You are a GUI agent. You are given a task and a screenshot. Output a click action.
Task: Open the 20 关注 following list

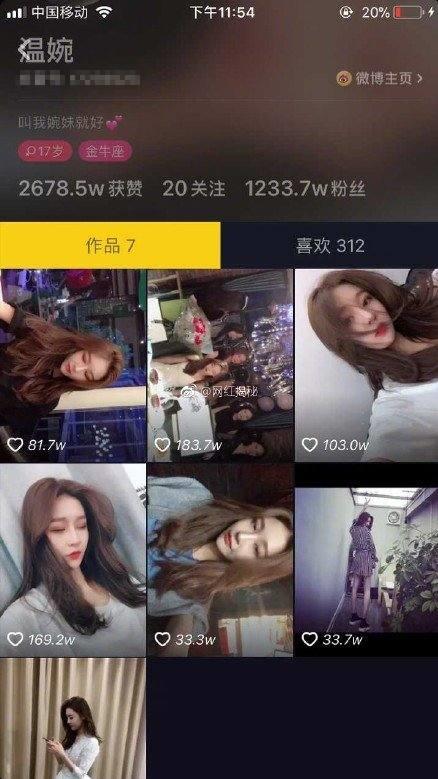pyautogui.click(x=194, y=188)
